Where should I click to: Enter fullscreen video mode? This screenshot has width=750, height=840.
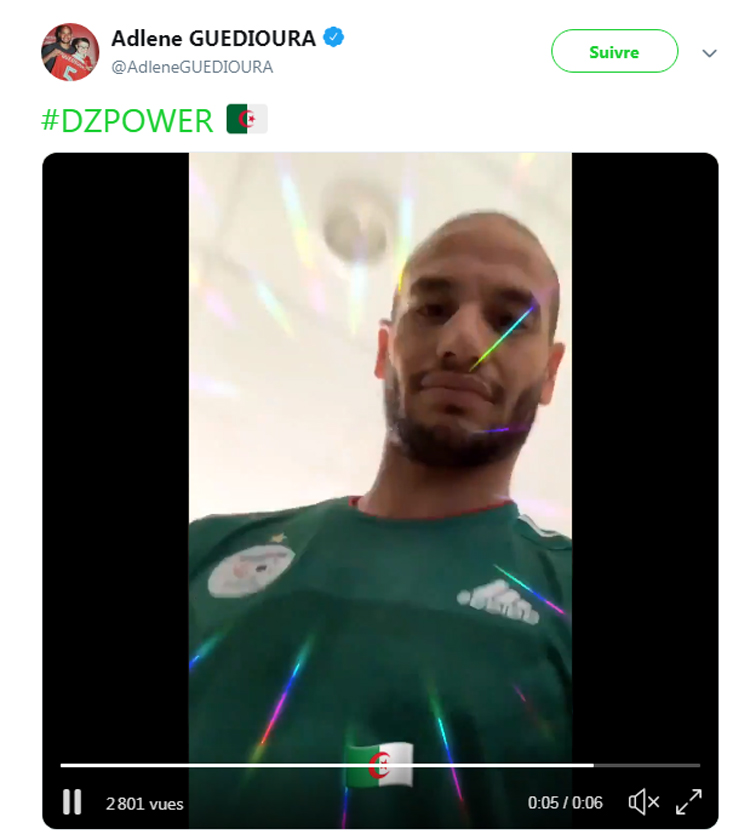tap(689, 802)
